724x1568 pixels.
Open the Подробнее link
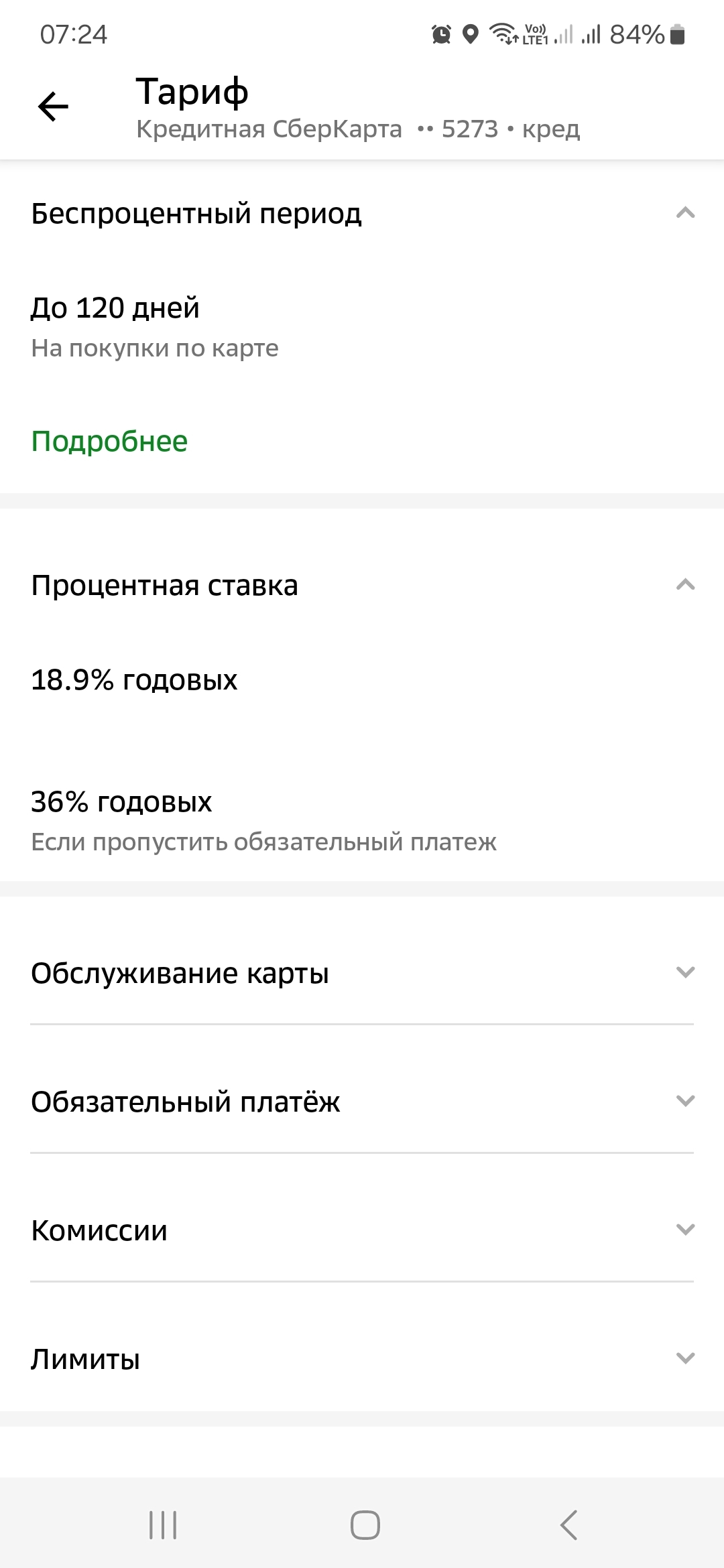click(x=109, y=442)
